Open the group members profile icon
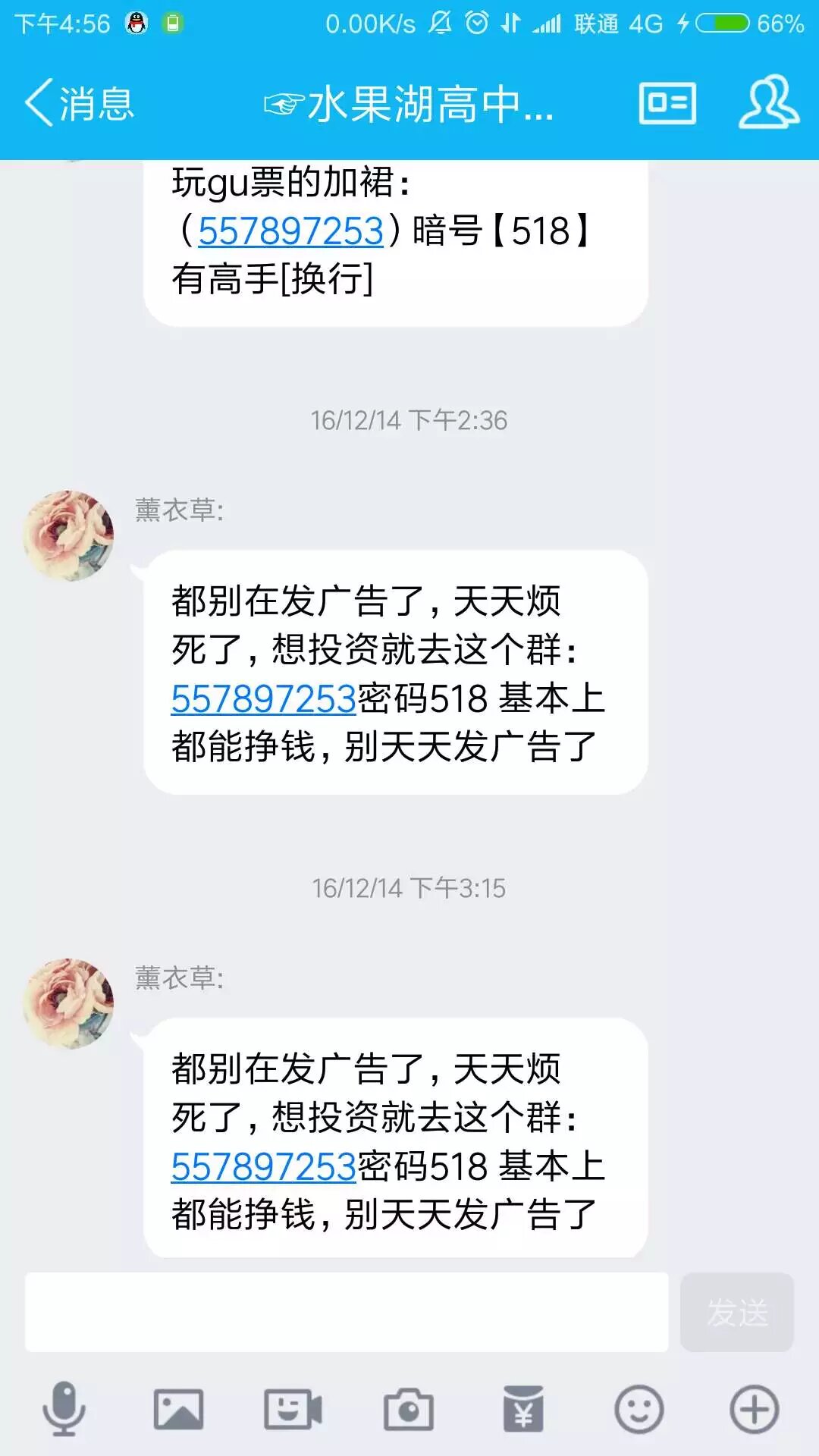Screen dimensions: 819x1456 pos(768,103)
